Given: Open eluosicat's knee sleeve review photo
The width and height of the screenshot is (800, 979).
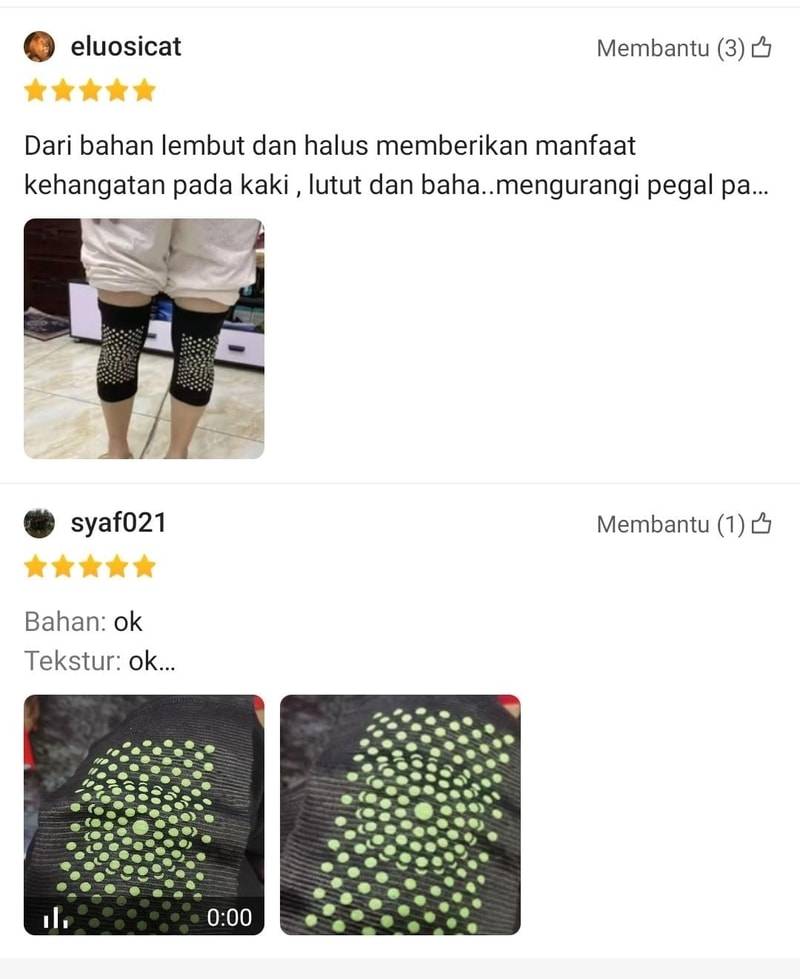Looking at the screenshot, I should click(x=144, y=339).
